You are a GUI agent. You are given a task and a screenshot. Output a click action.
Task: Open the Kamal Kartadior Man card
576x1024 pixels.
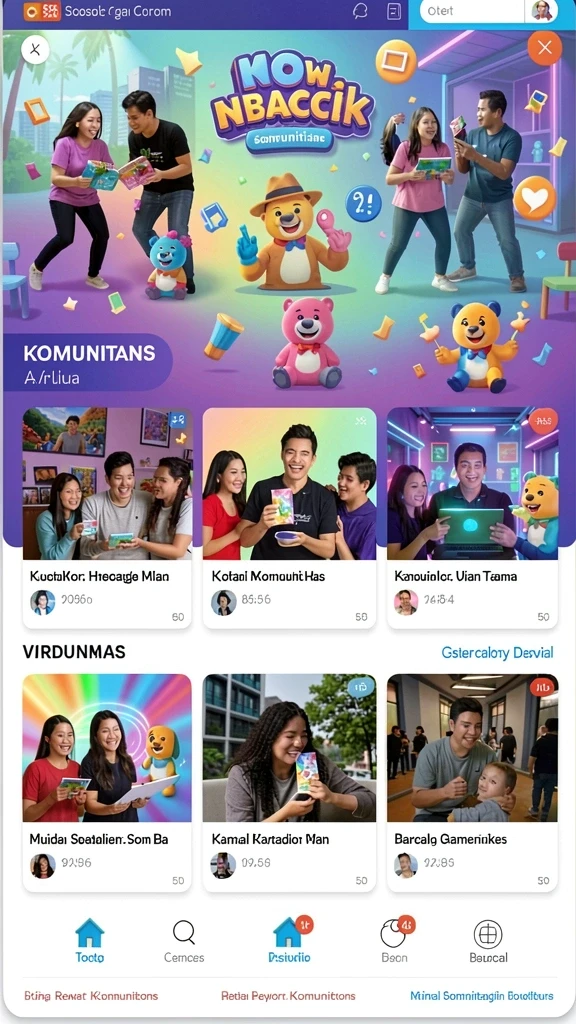(x=289, y=782)
